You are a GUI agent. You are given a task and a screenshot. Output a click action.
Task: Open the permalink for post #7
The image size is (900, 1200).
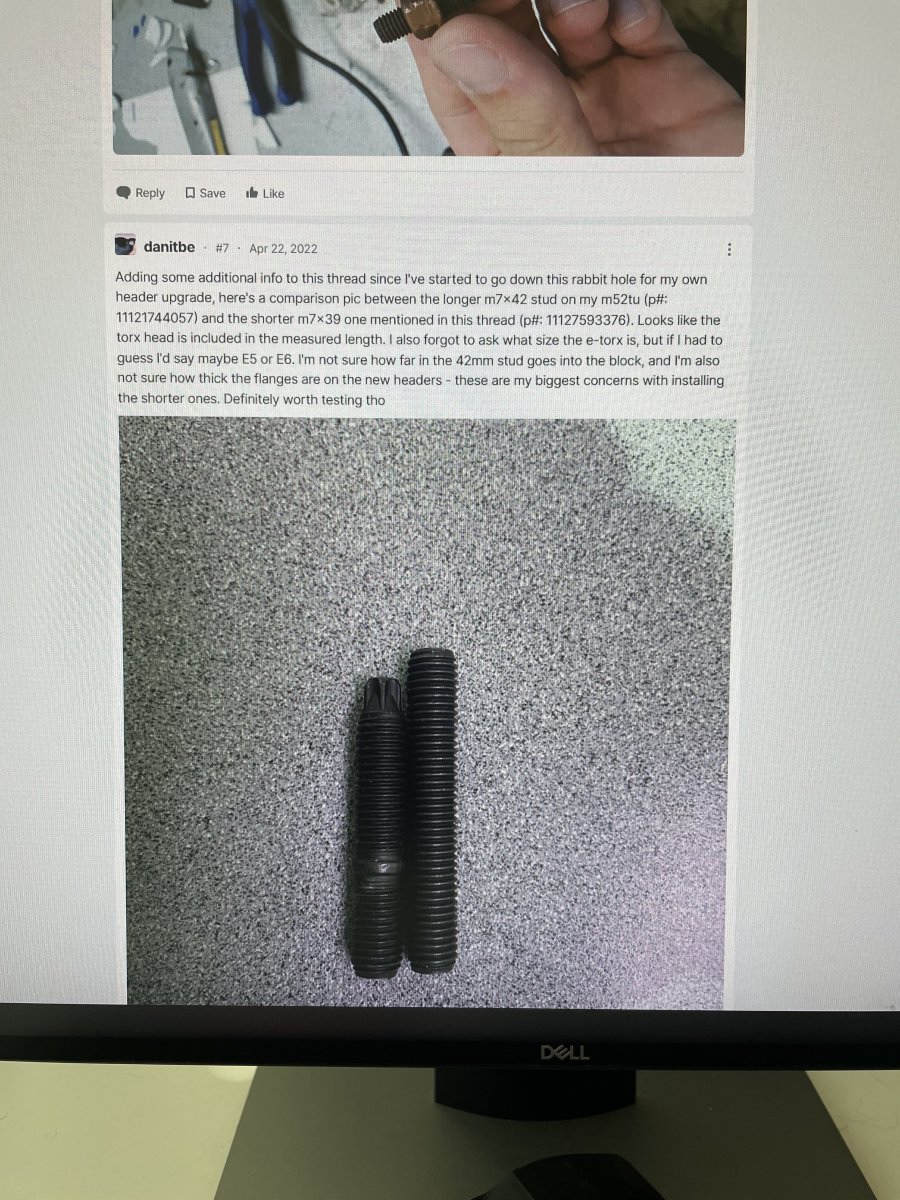click(x=222, y=248)
